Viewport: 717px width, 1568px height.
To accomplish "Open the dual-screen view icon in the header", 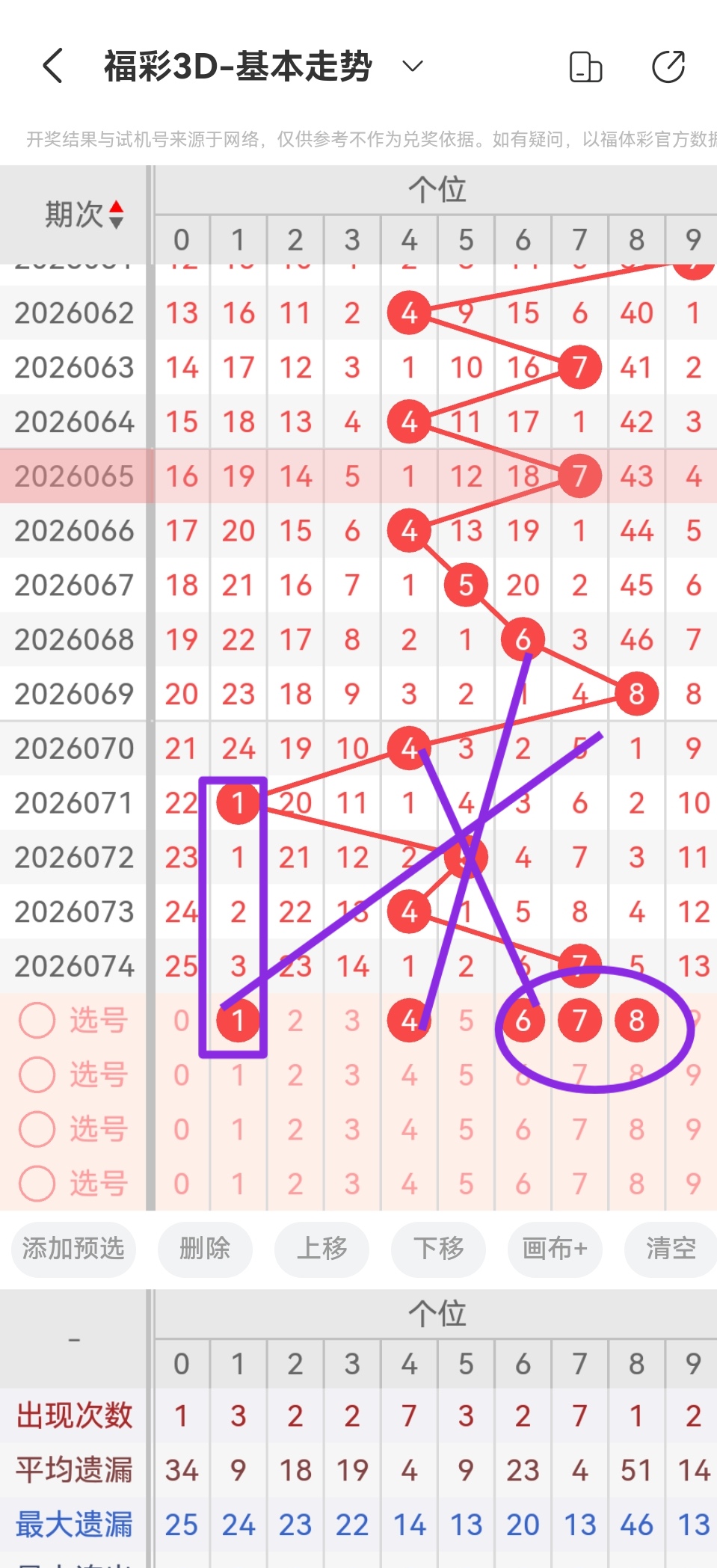I will point(586,67).
